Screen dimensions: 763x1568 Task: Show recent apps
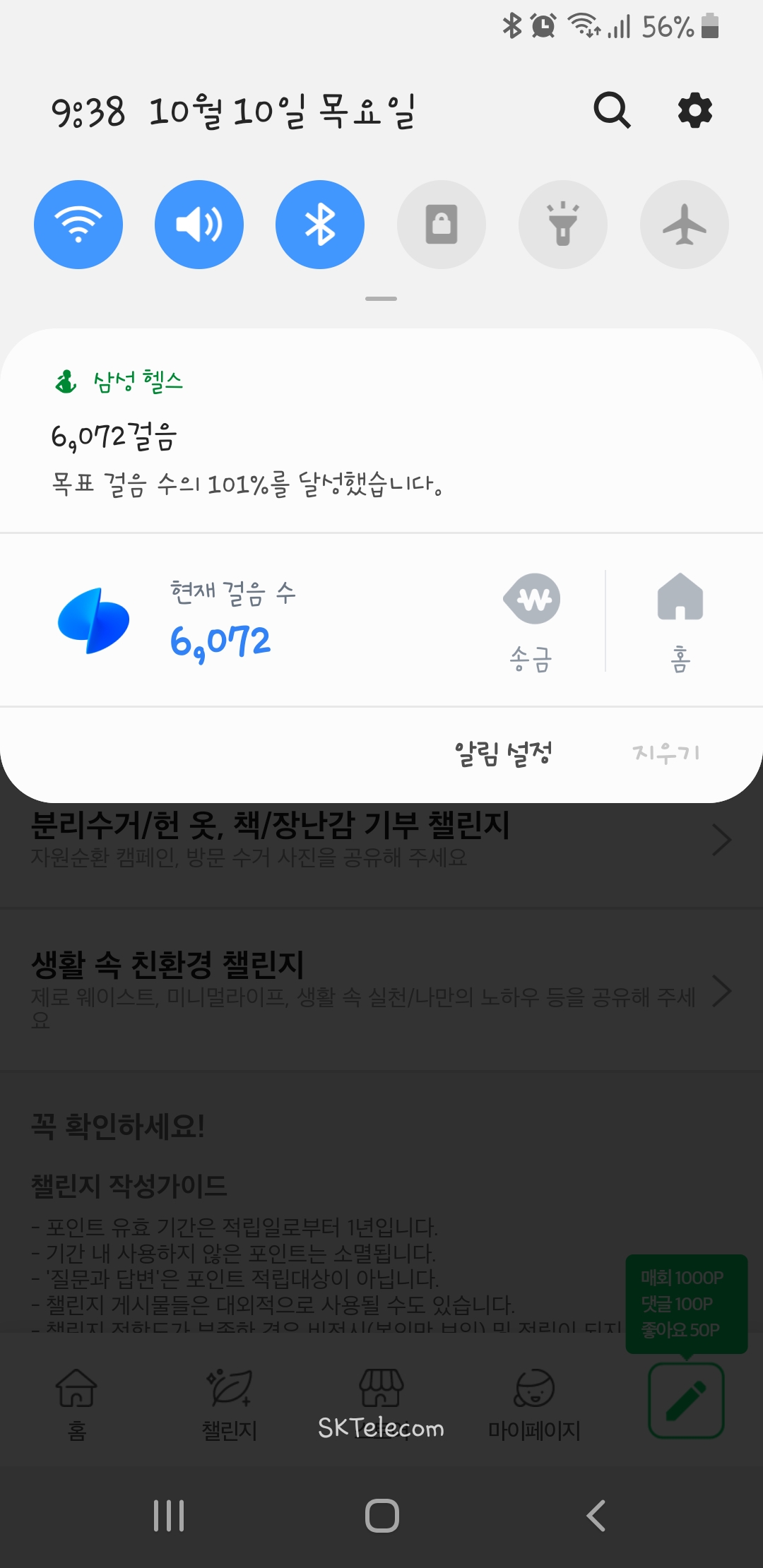pyautogui.click(x=169, y=1516)
